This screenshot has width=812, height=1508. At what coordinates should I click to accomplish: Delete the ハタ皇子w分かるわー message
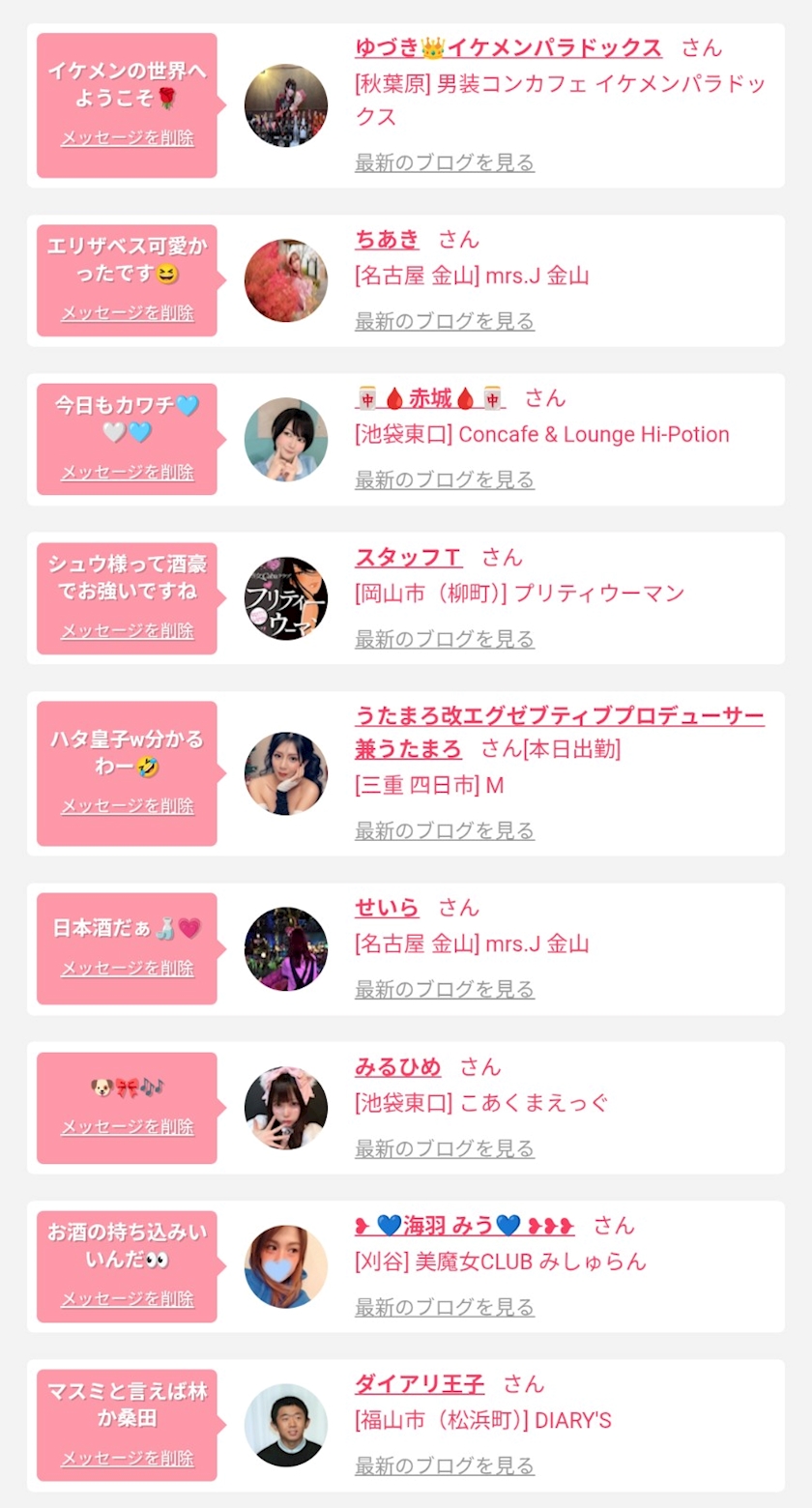click(x=128, y=806)
